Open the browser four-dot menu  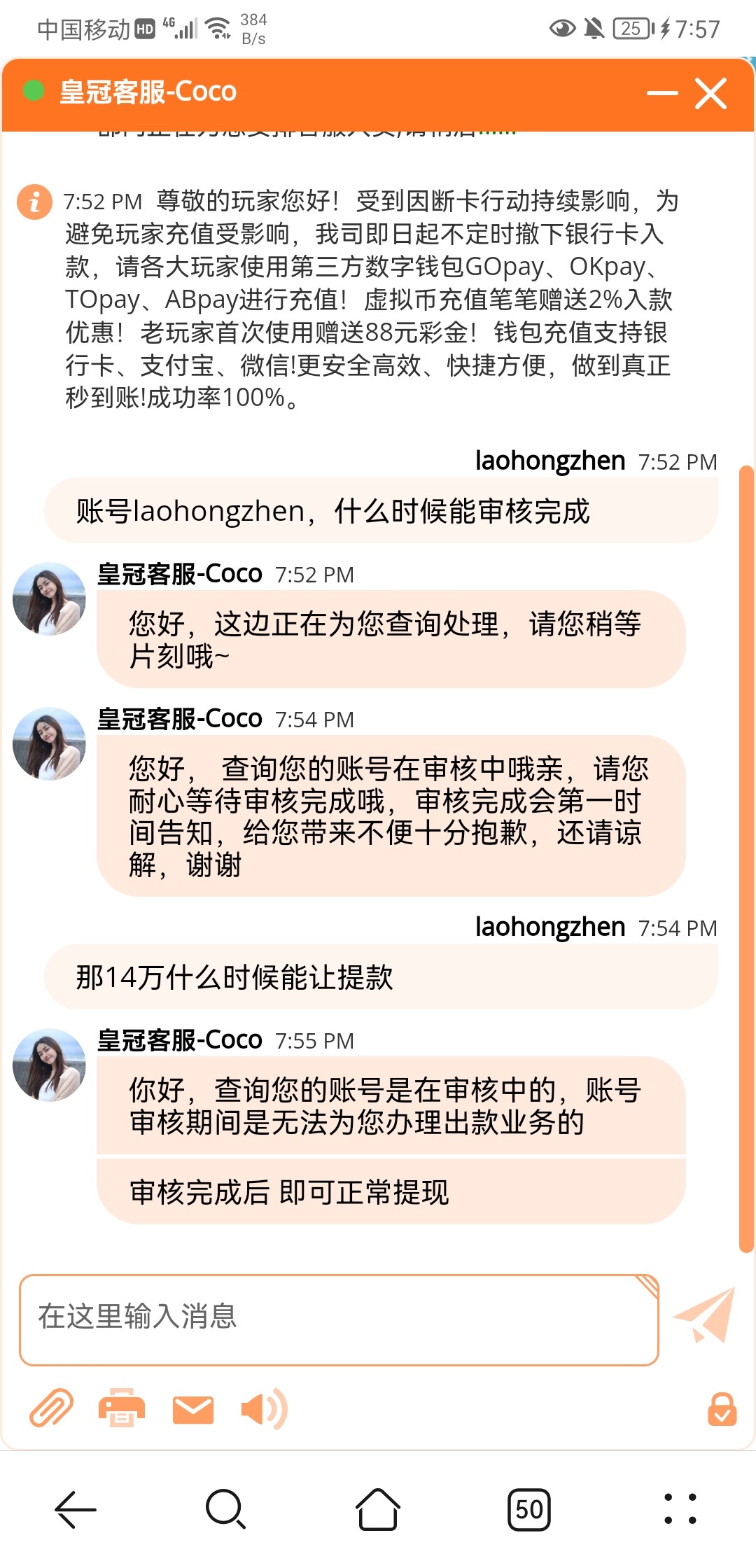[x=680, y=1508]
